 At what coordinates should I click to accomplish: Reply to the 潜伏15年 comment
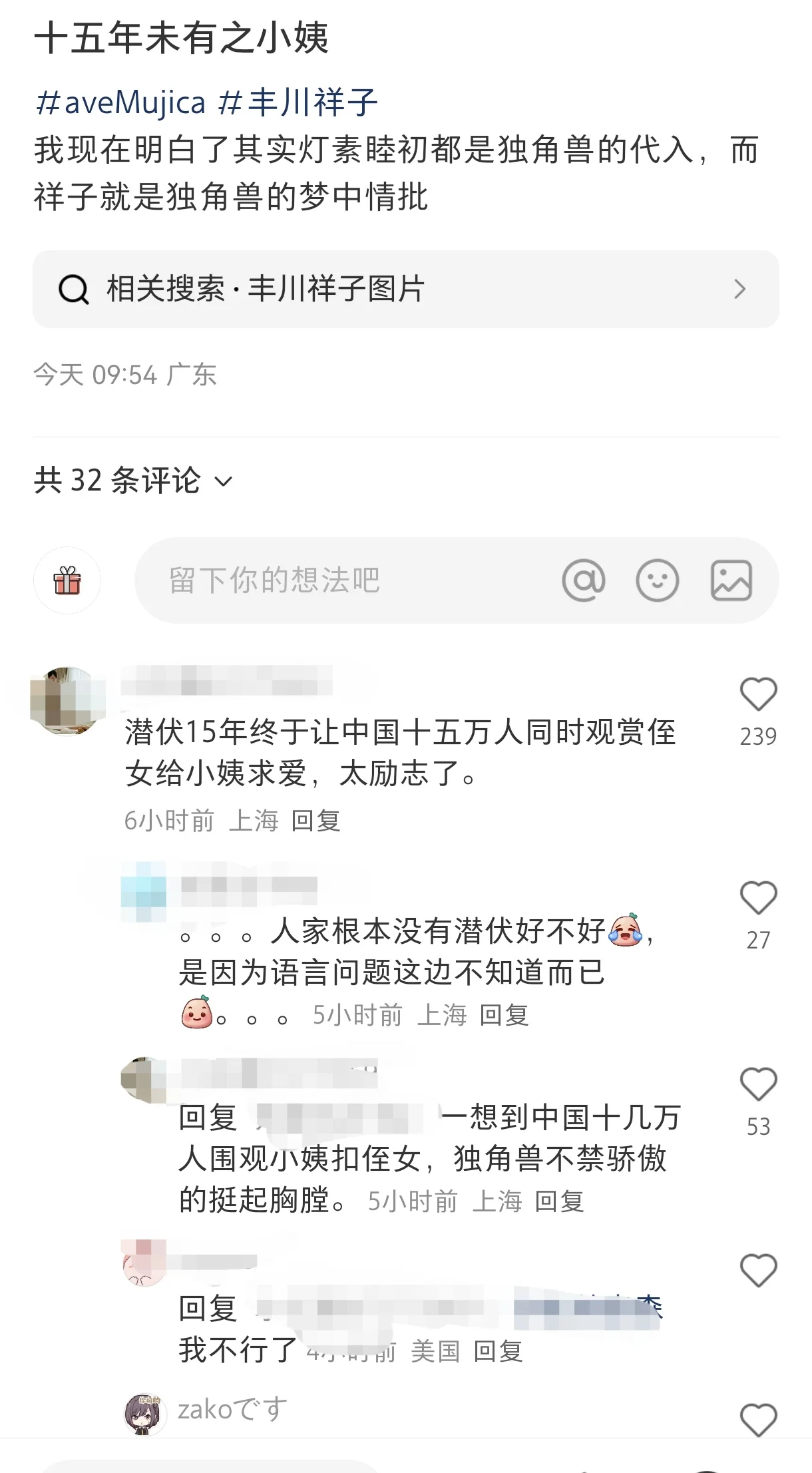click(x=316, y=821)
